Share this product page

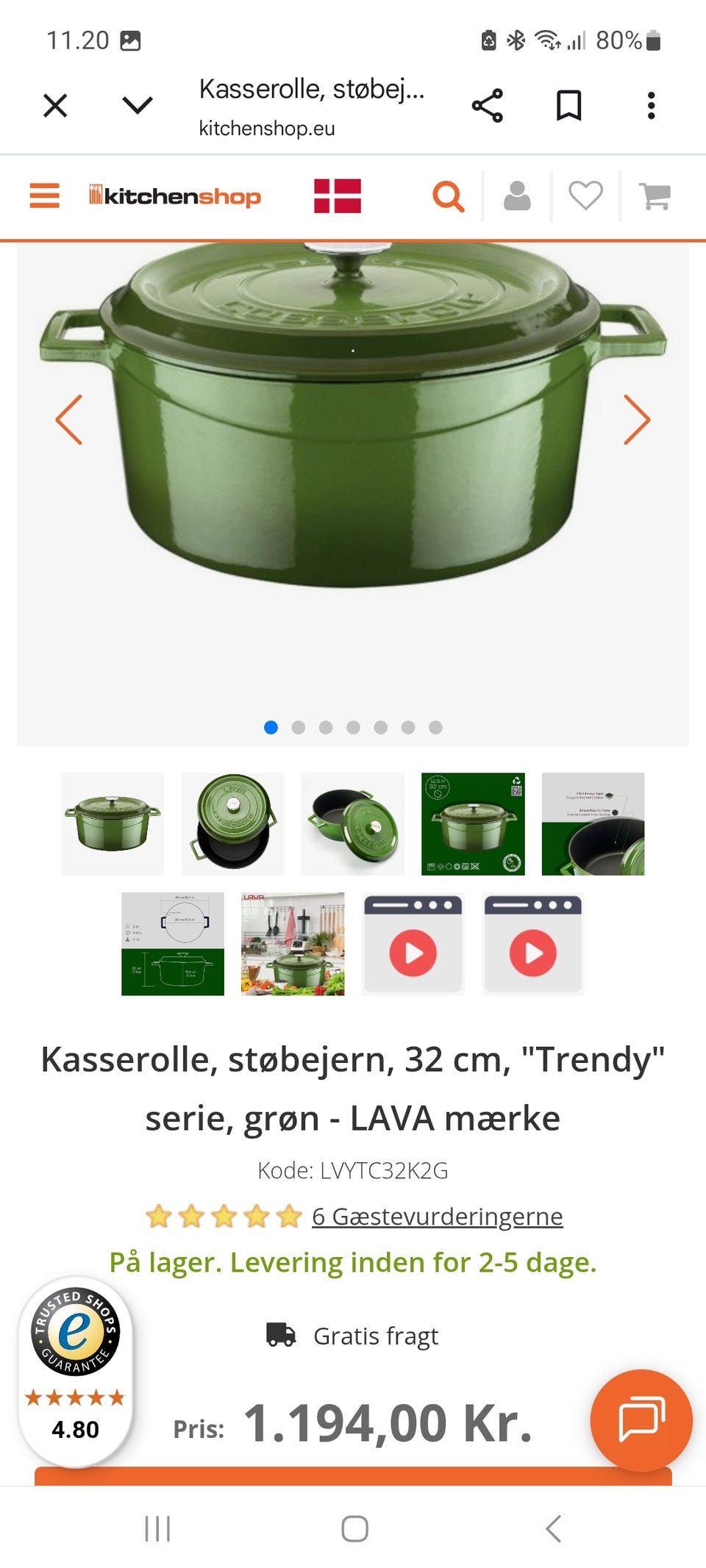click(488, 104)
